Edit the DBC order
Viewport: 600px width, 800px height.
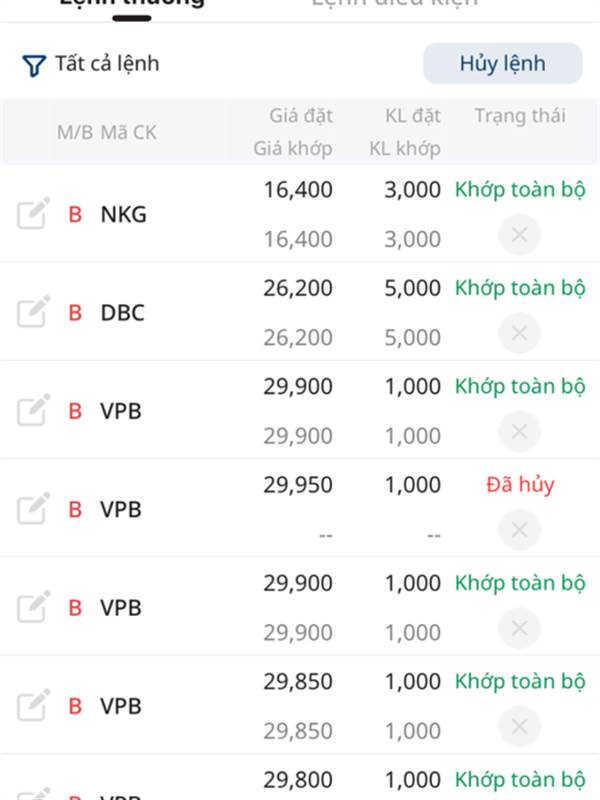[x=33, y=312]
